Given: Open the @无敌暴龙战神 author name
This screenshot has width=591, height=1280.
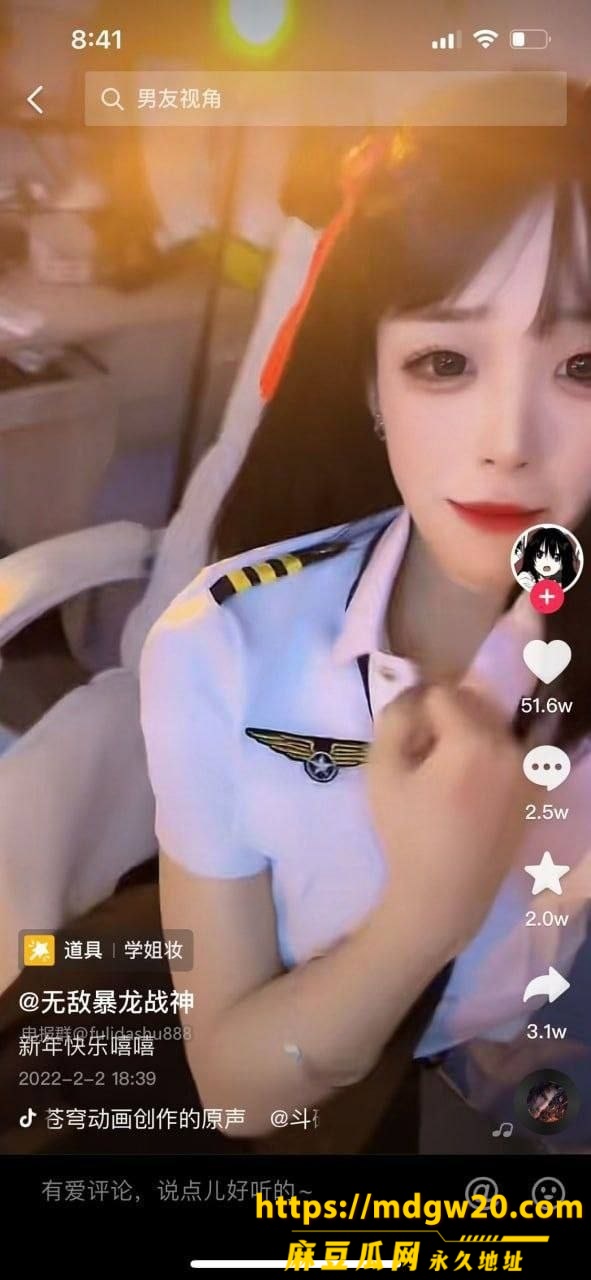Looking at the screenshot, I should (x=106, y=1001).
